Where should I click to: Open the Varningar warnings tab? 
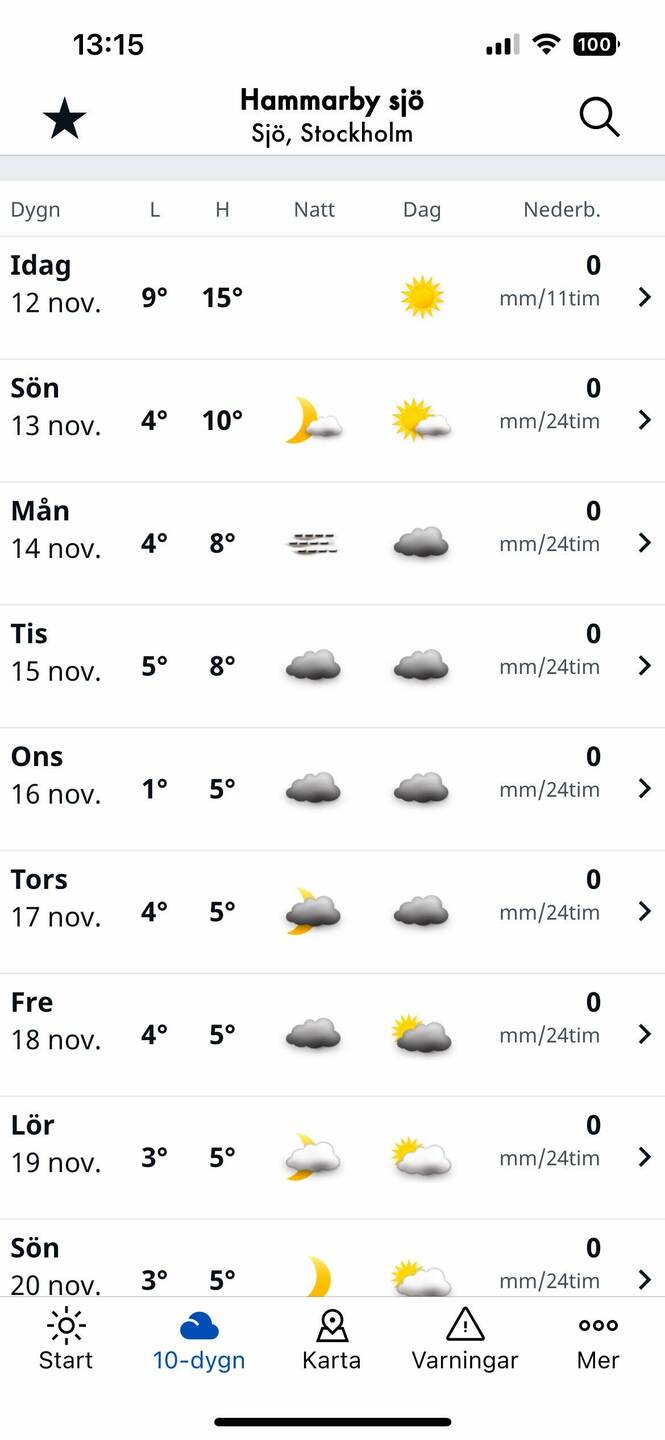tap(465, 1341)
